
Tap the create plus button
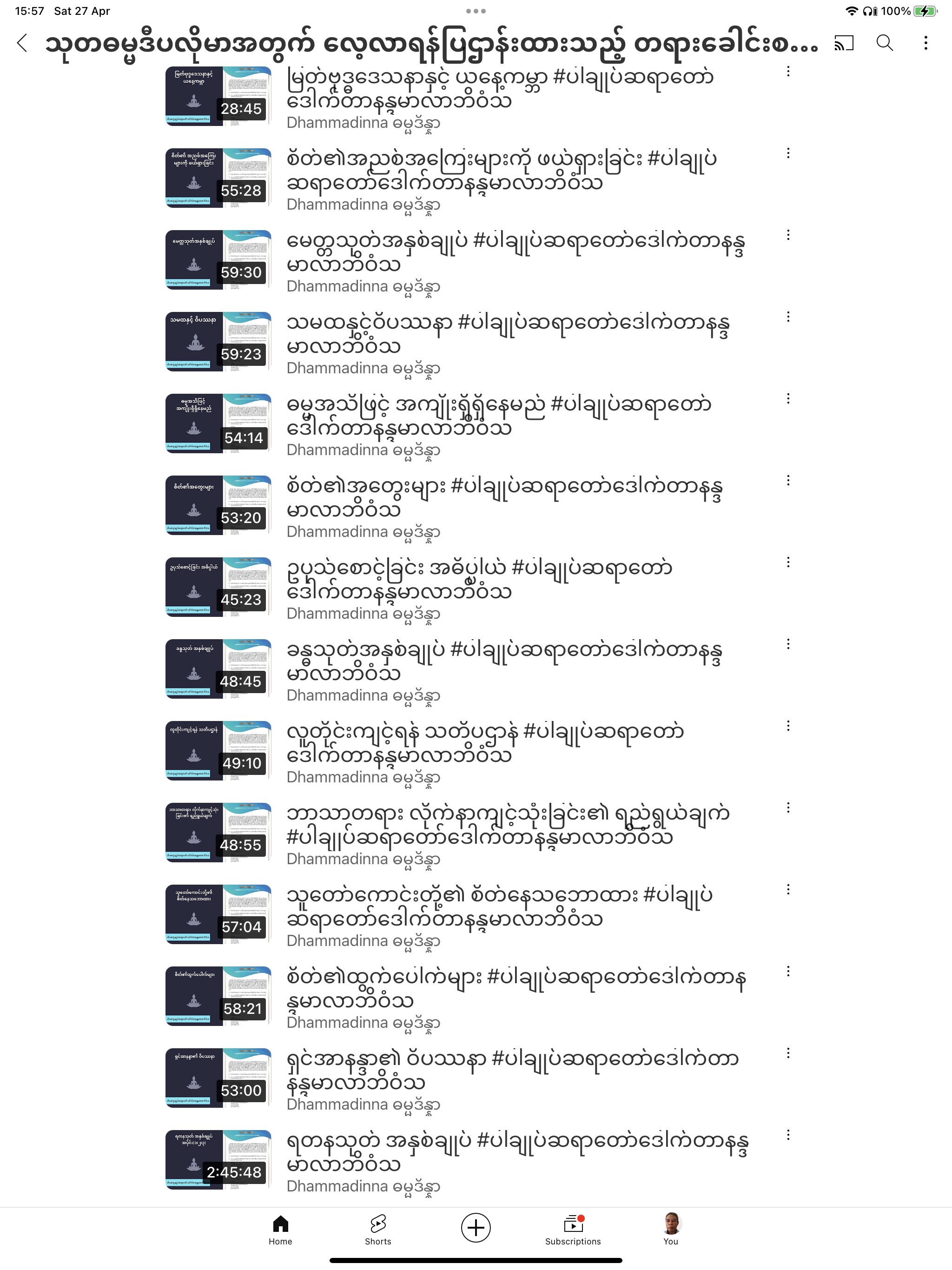(476, 1228)
